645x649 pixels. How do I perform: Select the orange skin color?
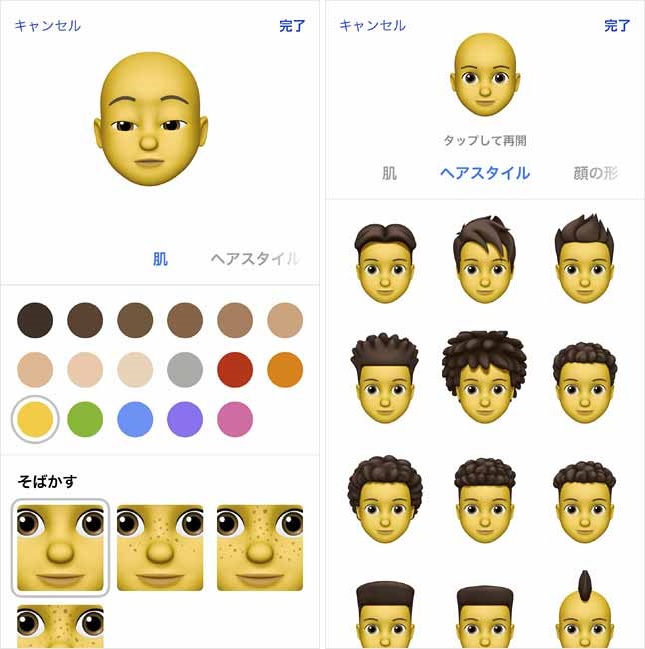(285, 369)
